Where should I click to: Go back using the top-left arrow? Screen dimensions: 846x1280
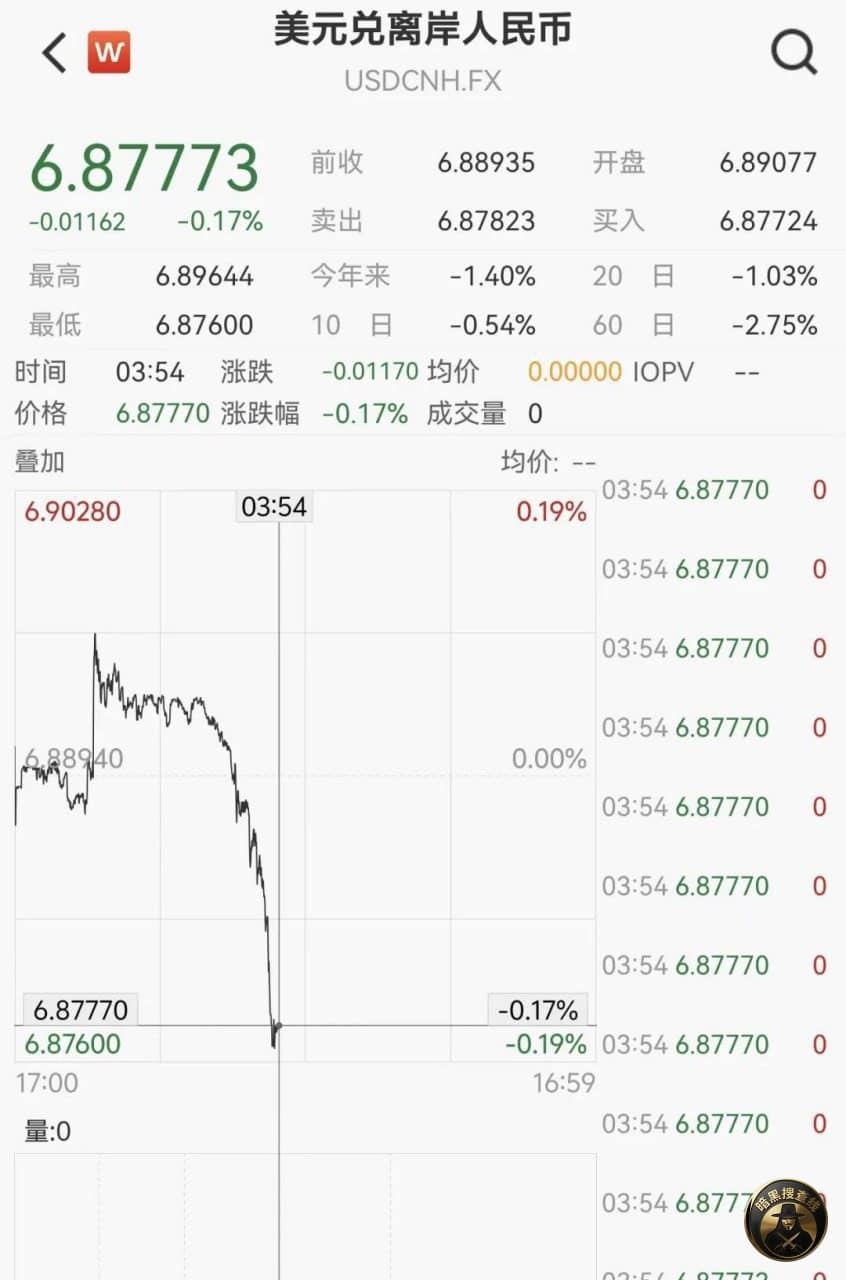tap(54, 52)
